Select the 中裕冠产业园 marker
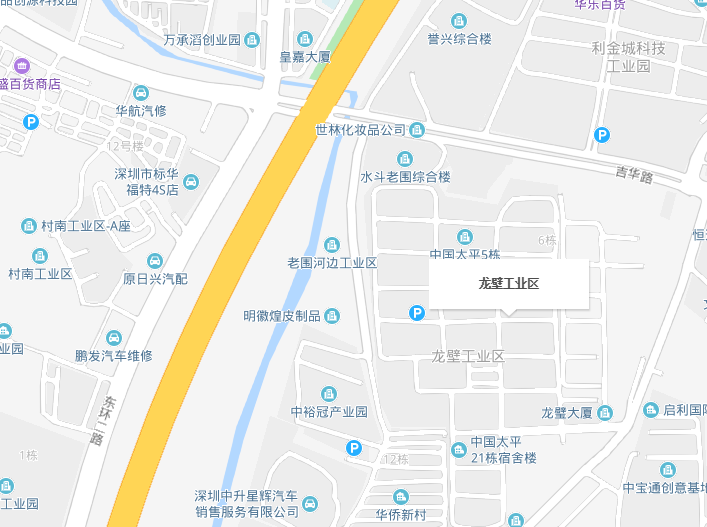707x527 pixels. (x=329, y=394)
